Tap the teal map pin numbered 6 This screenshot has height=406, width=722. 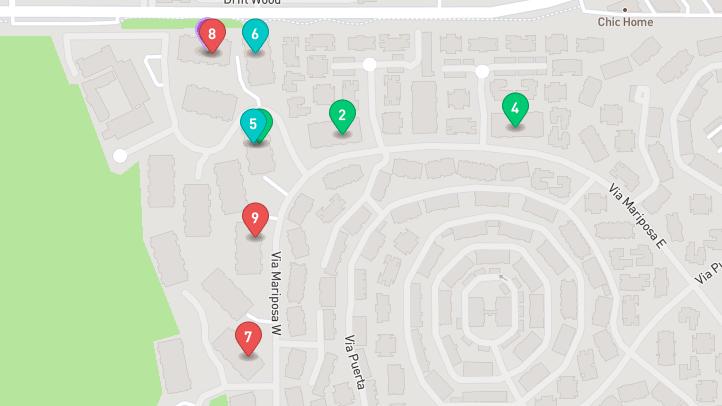click(255, 34)
